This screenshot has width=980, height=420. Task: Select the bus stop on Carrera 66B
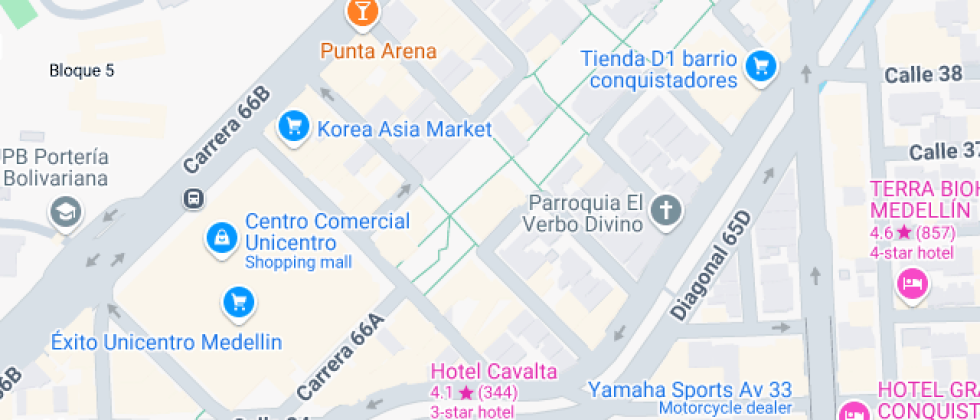click(x=193, y=199)
